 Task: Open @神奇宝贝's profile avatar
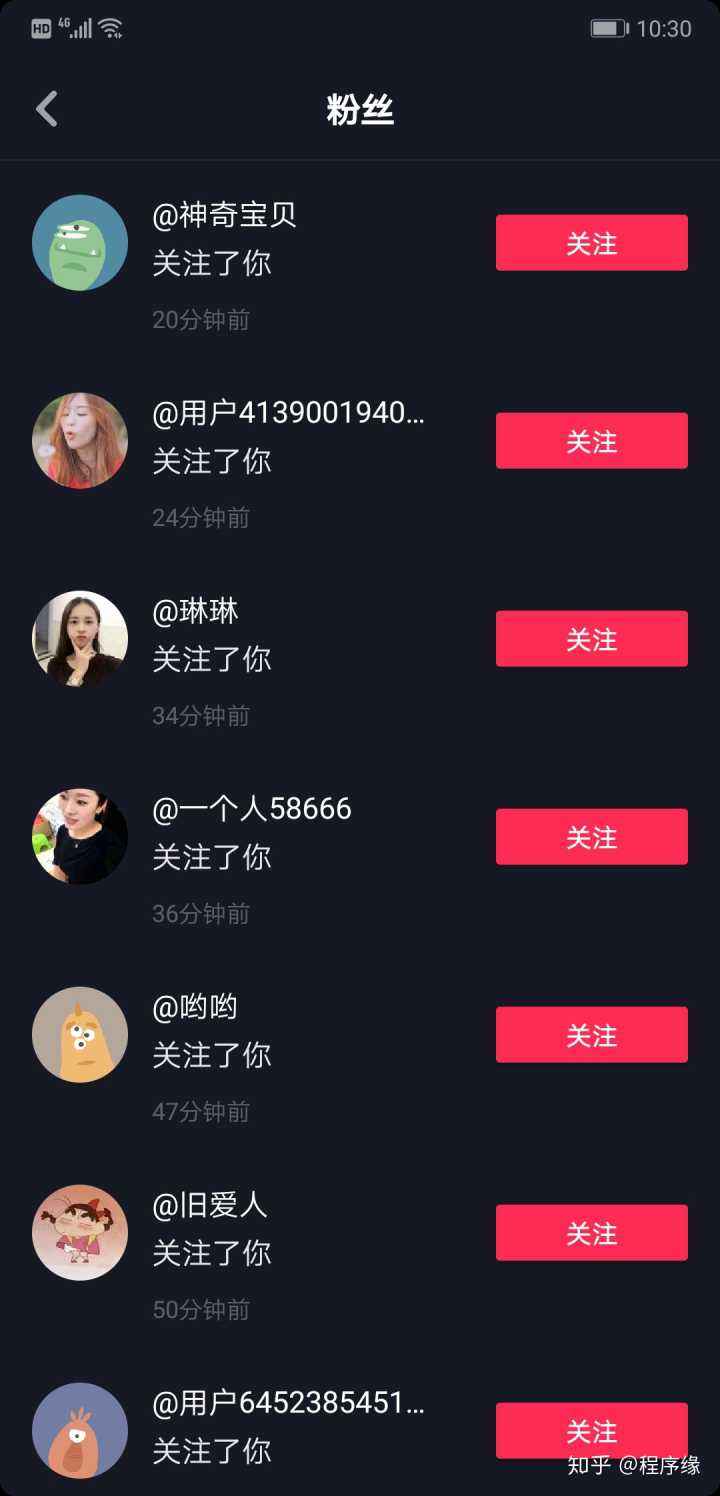(x=80, y=242)
